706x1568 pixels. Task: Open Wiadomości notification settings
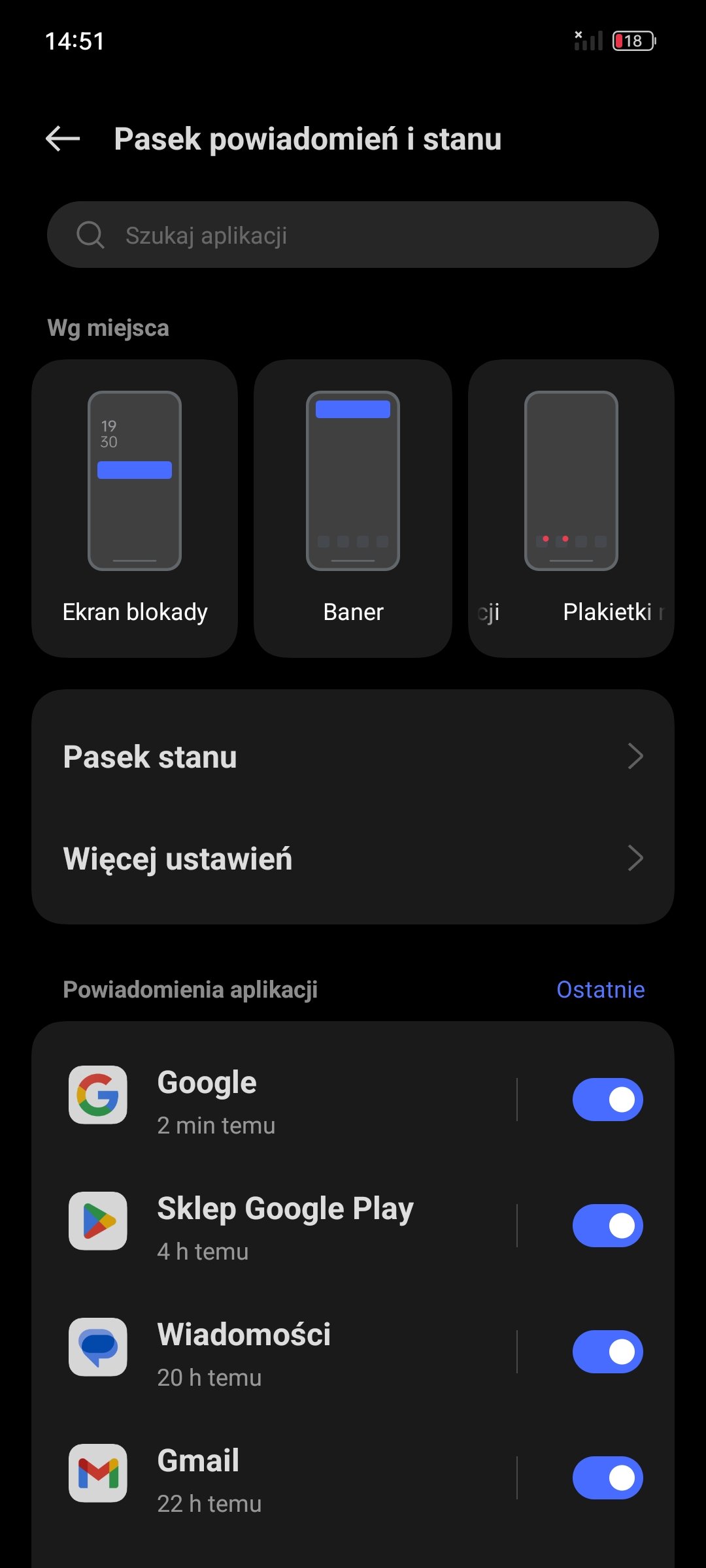pos(275,1352)
